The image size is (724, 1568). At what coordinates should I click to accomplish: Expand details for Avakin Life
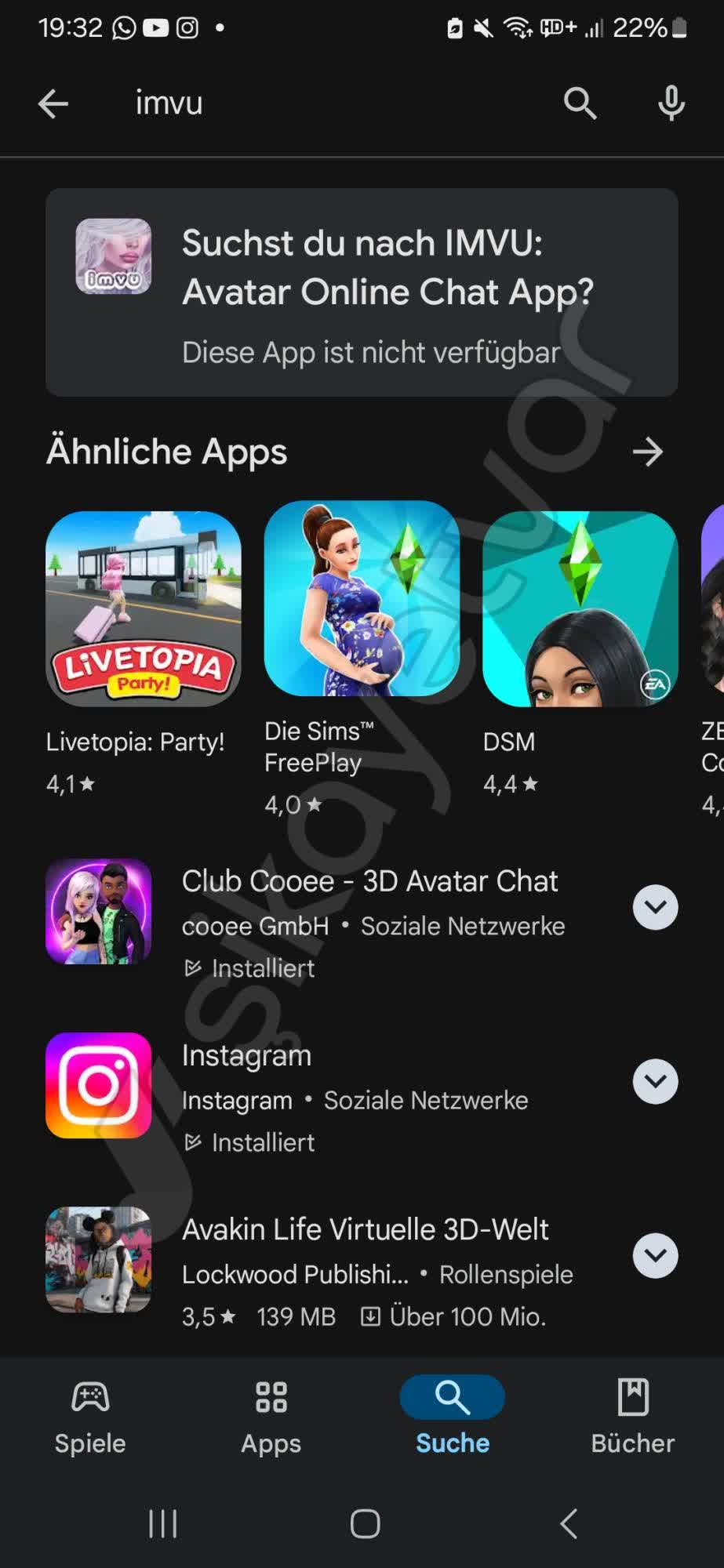[x=655, y=1255]
